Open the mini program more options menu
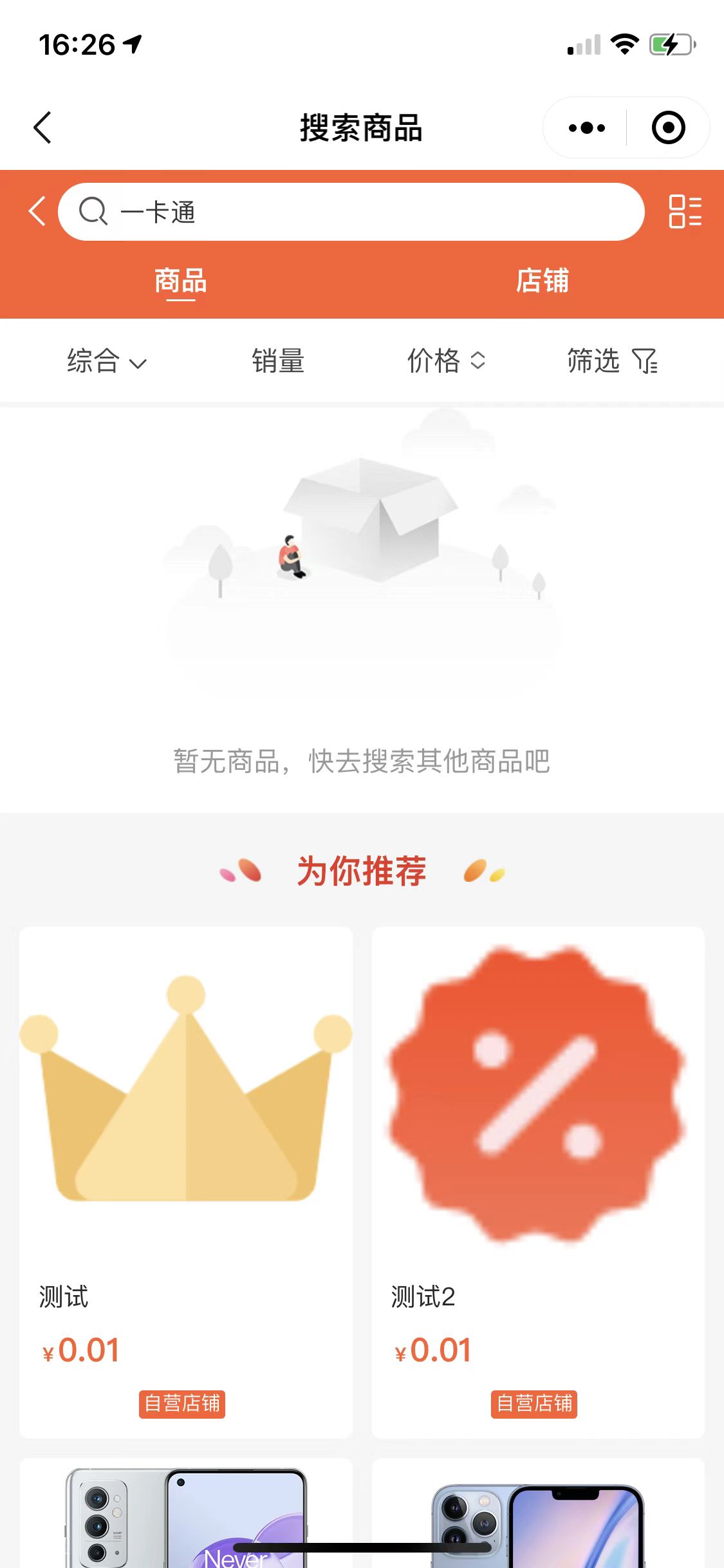Image resolution: width=724 pixels, height=1568 pixels. pos(586,127)
